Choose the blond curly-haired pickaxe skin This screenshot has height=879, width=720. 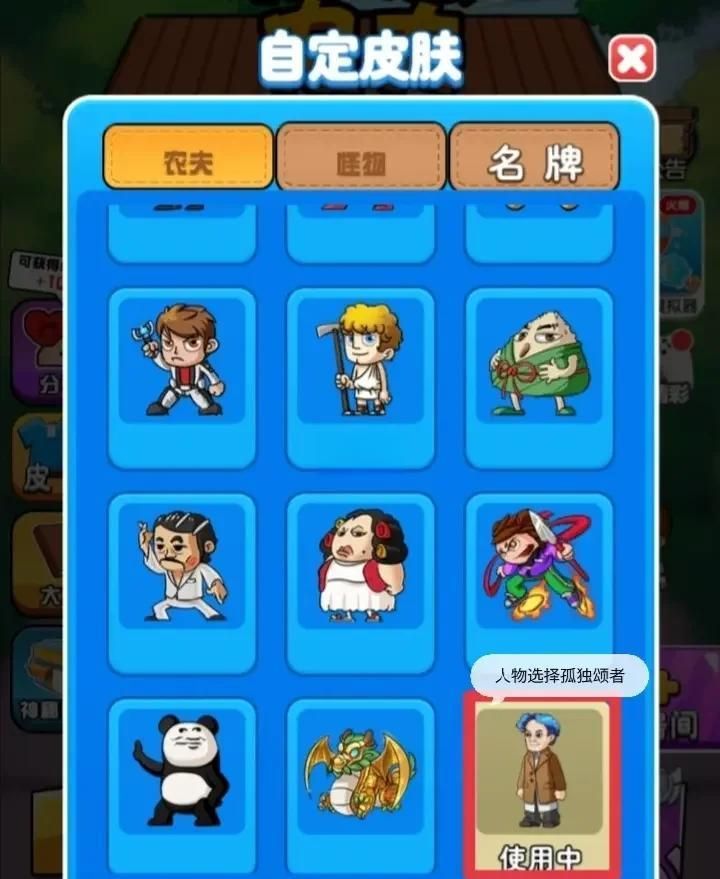point(360,361)
